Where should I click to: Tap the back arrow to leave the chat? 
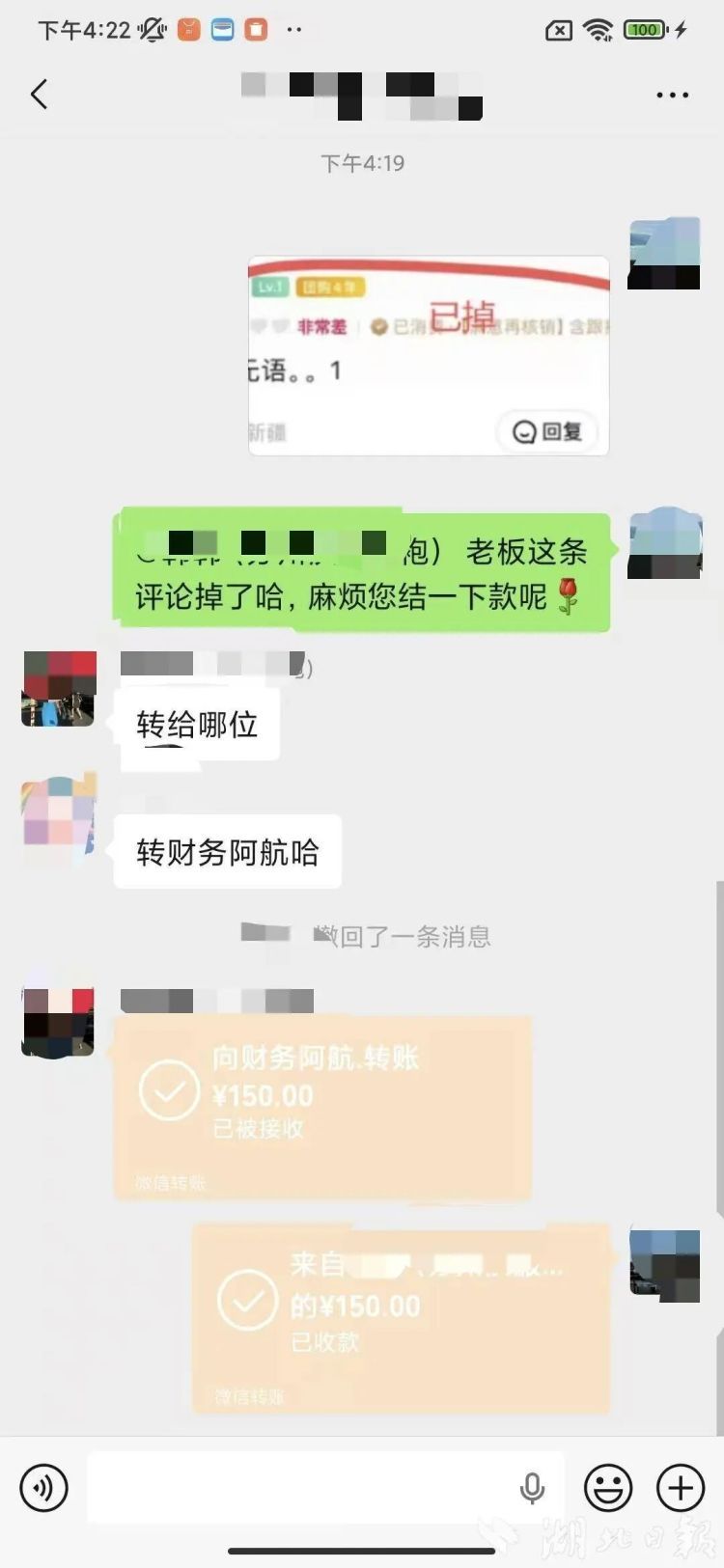coord(38,94)
